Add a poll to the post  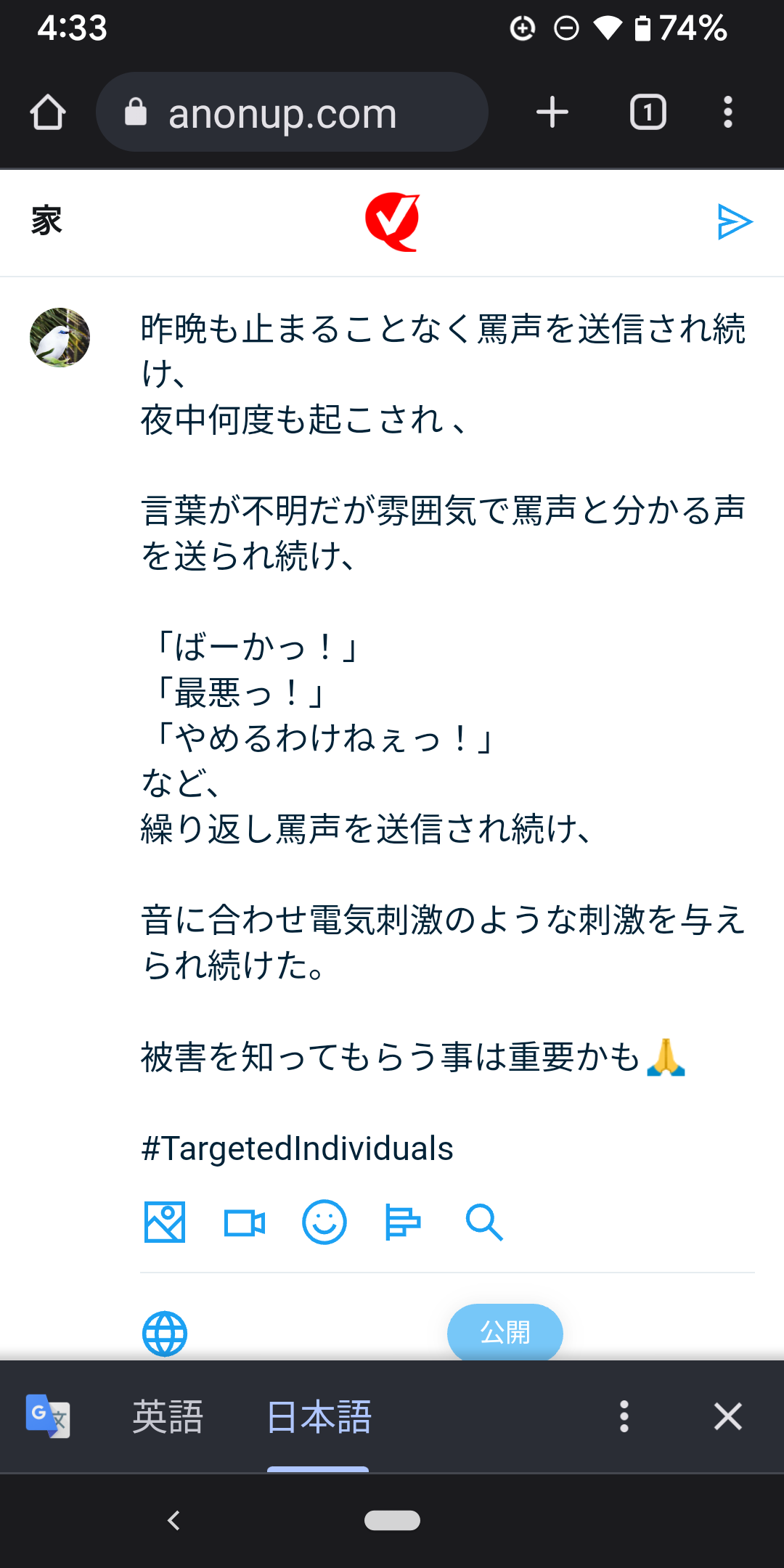(x=403, y=1222)
